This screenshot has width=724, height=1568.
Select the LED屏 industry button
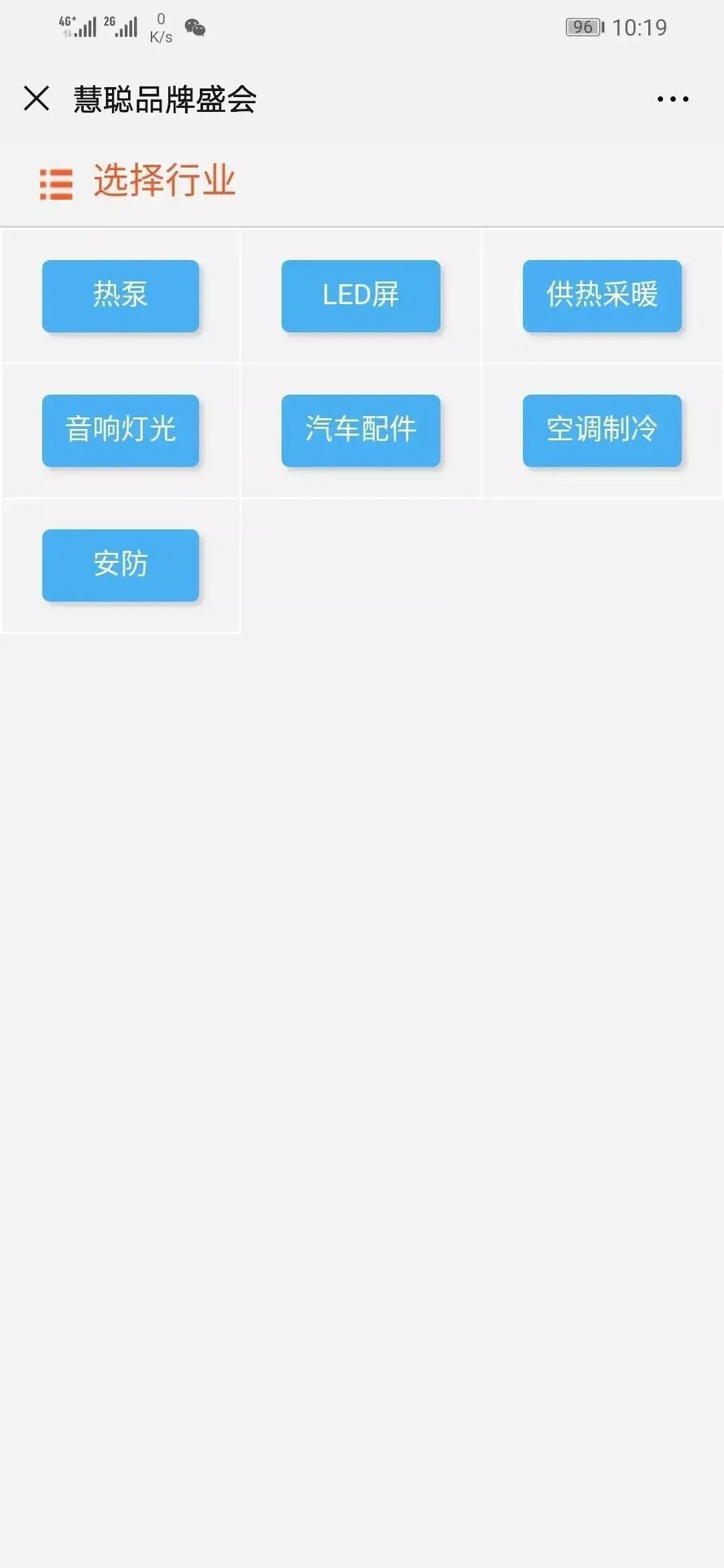point(361,296)
